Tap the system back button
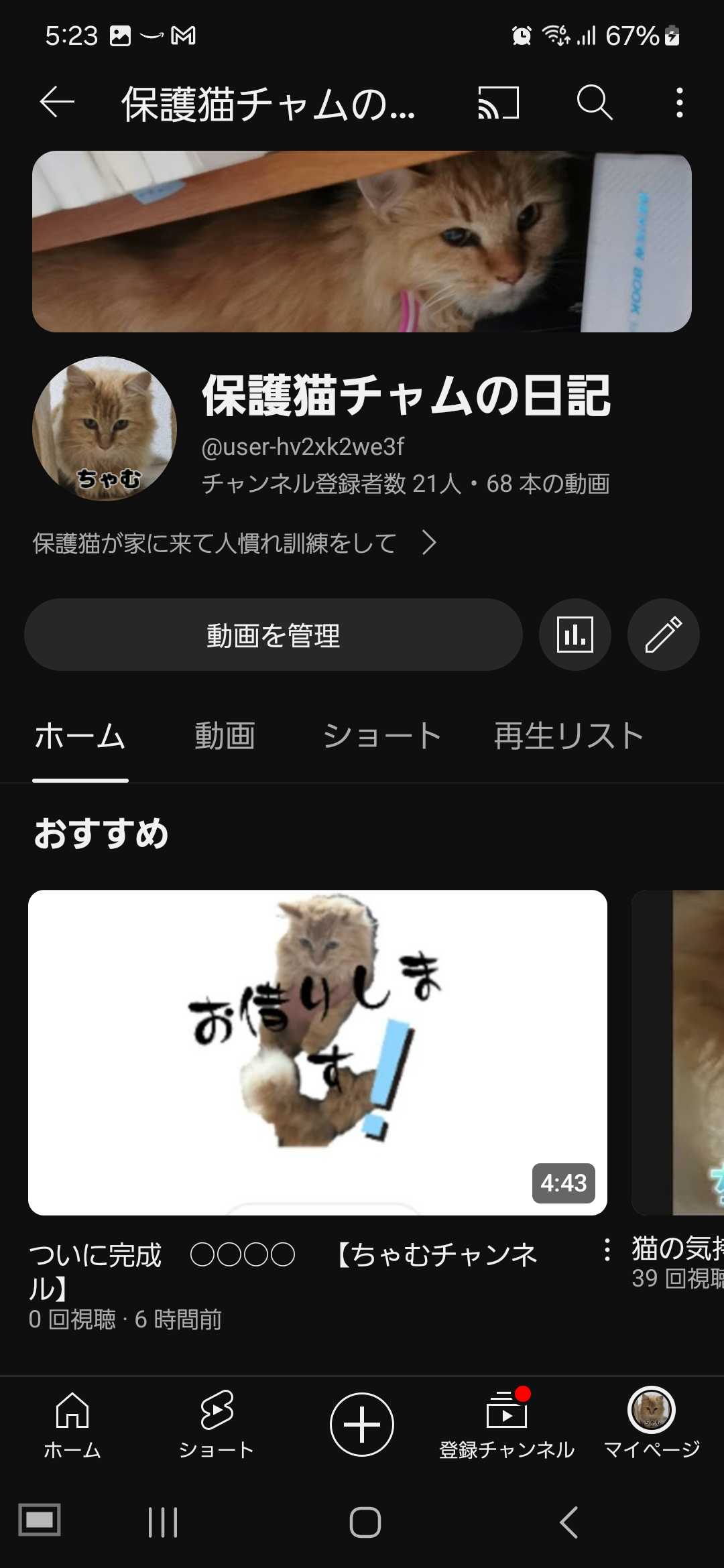The width and height of the screenshot is (724, 1568). 568,1522
